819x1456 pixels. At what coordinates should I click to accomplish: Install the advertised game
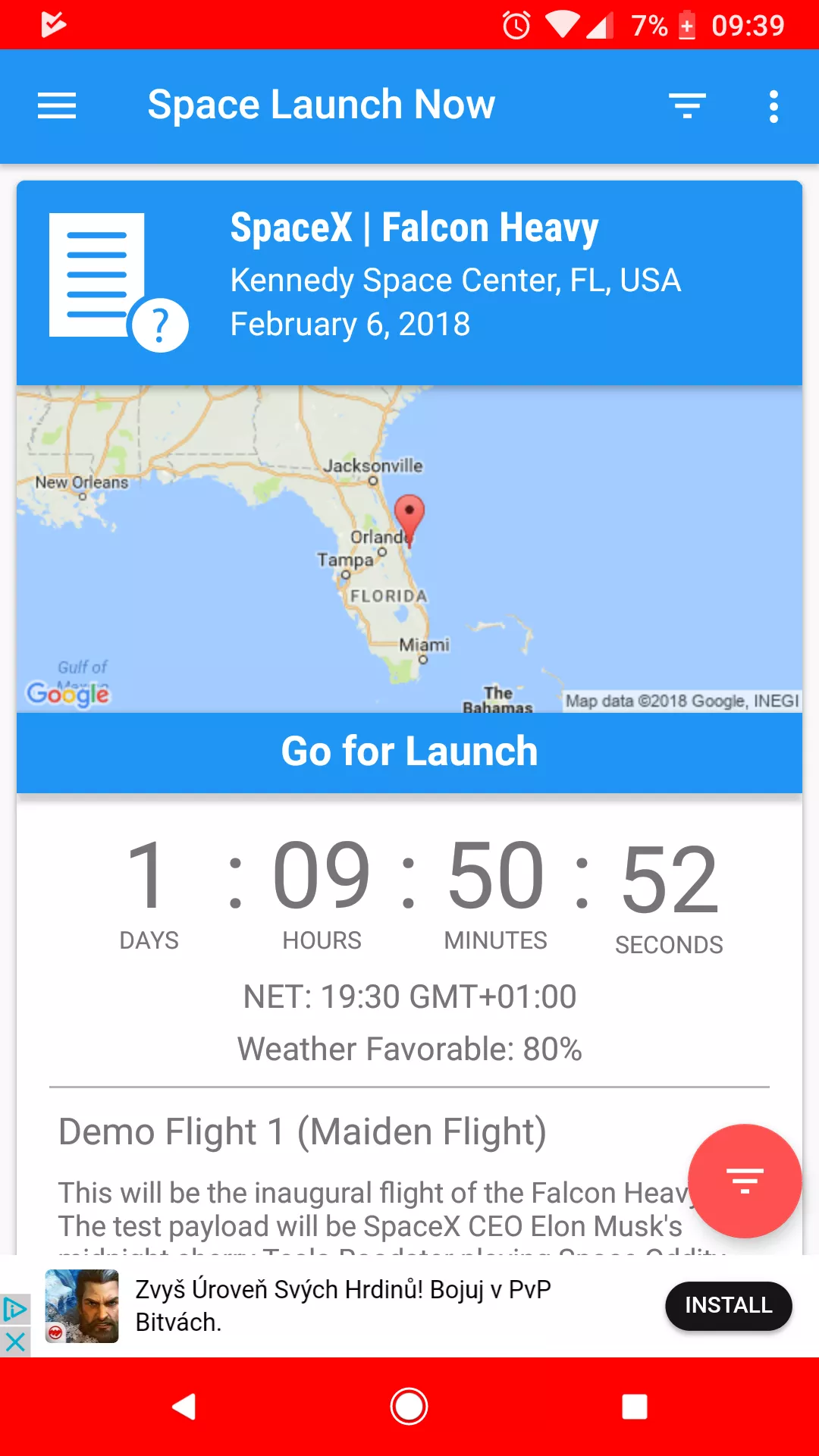coord(728,1305)
